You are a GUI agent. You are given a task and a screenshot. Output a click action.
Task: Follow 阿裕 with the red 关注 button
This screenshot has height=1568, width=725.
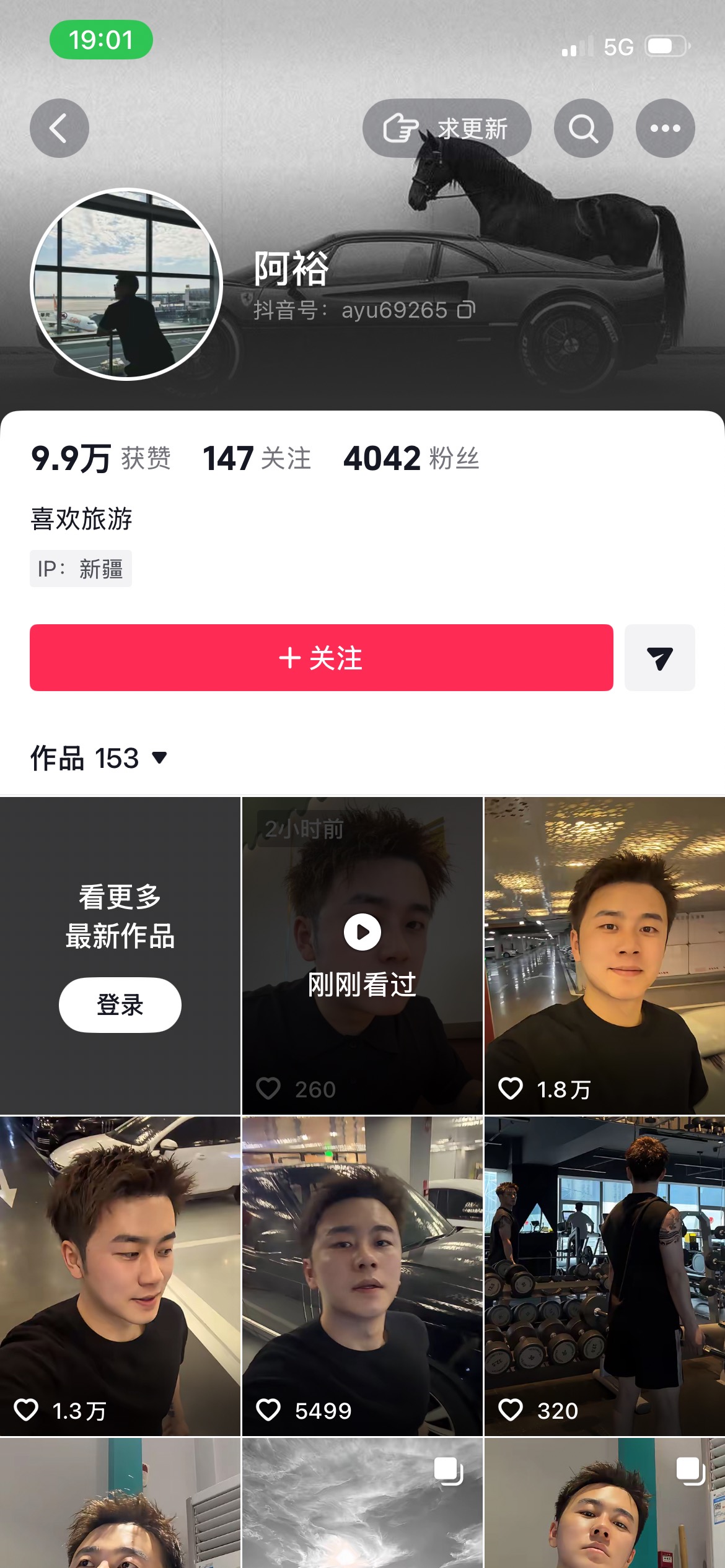[x=322, y=658]
